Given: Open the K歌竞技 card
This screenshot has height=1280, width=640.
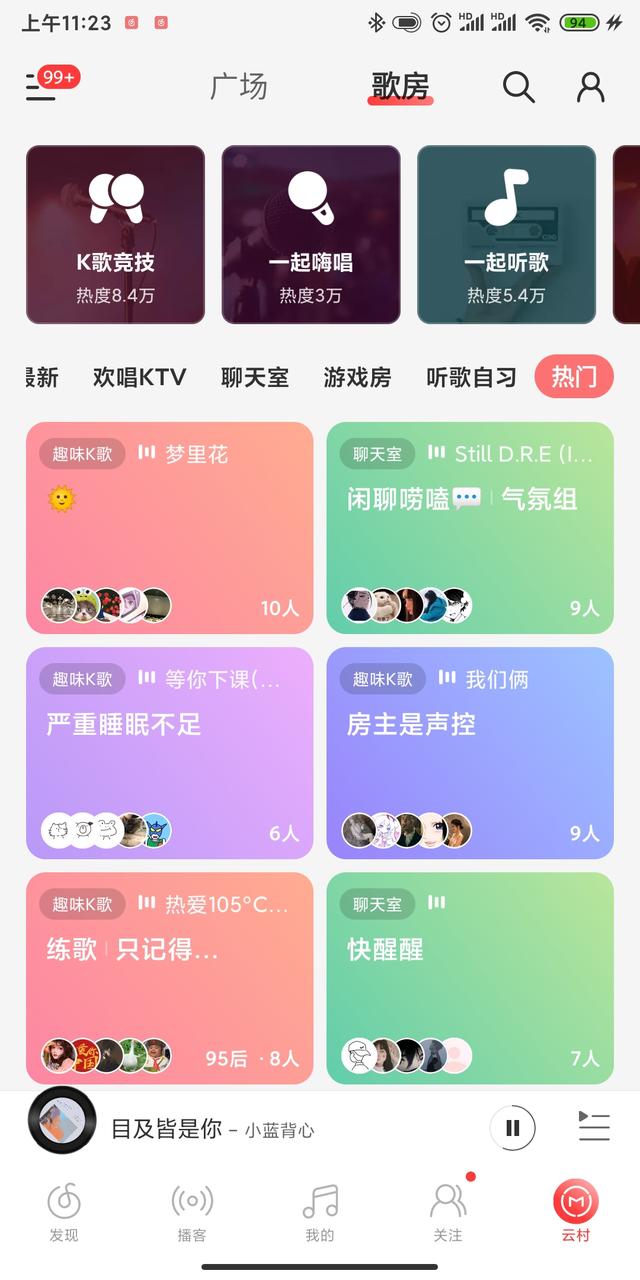Looking at the screenshot, I should 115,235.
